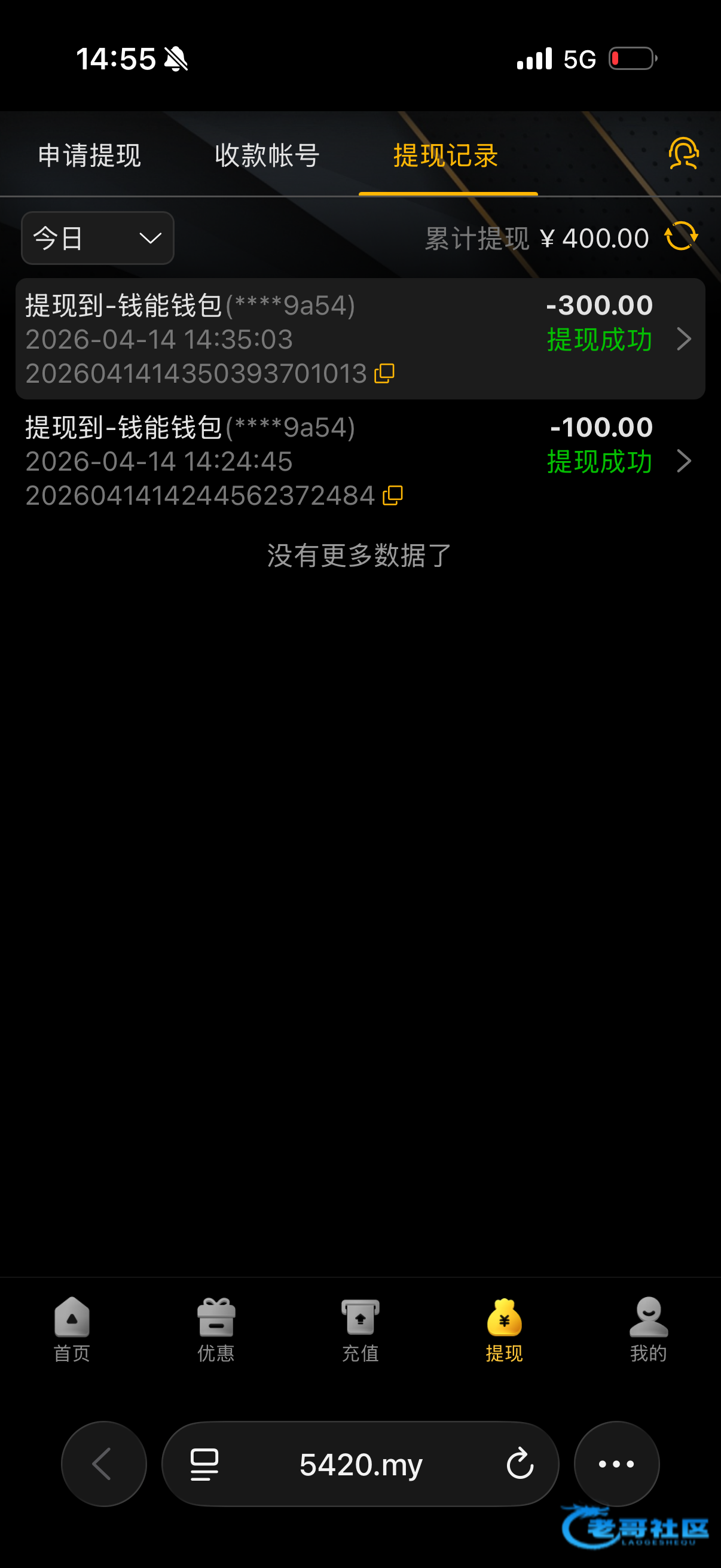Open the customer service headset icon
This screenshot has width=721, height=1568.
tap(683, 153)
